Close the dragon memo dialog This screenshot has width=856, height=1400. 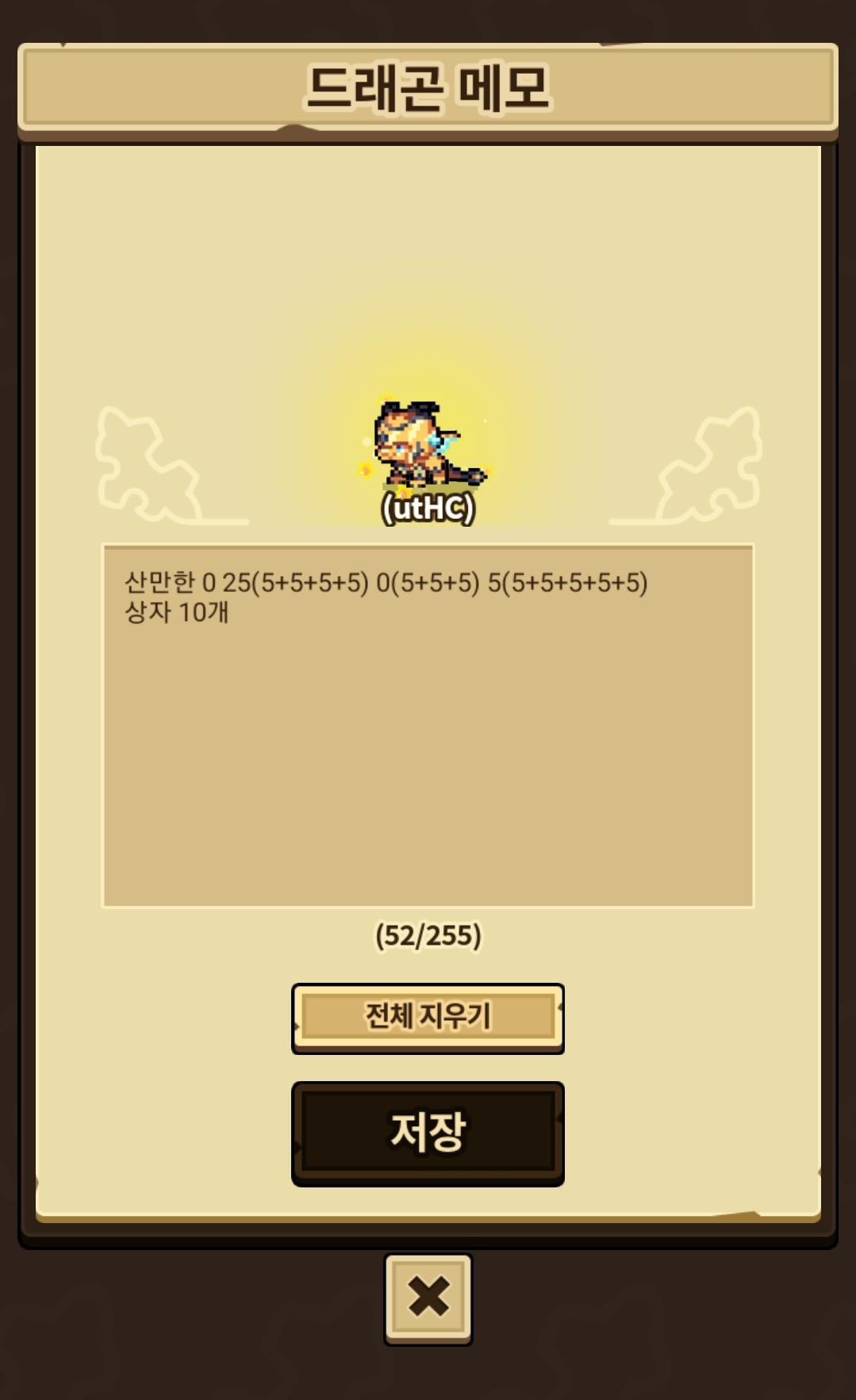pyautogui.click(x=428, y=1298)
